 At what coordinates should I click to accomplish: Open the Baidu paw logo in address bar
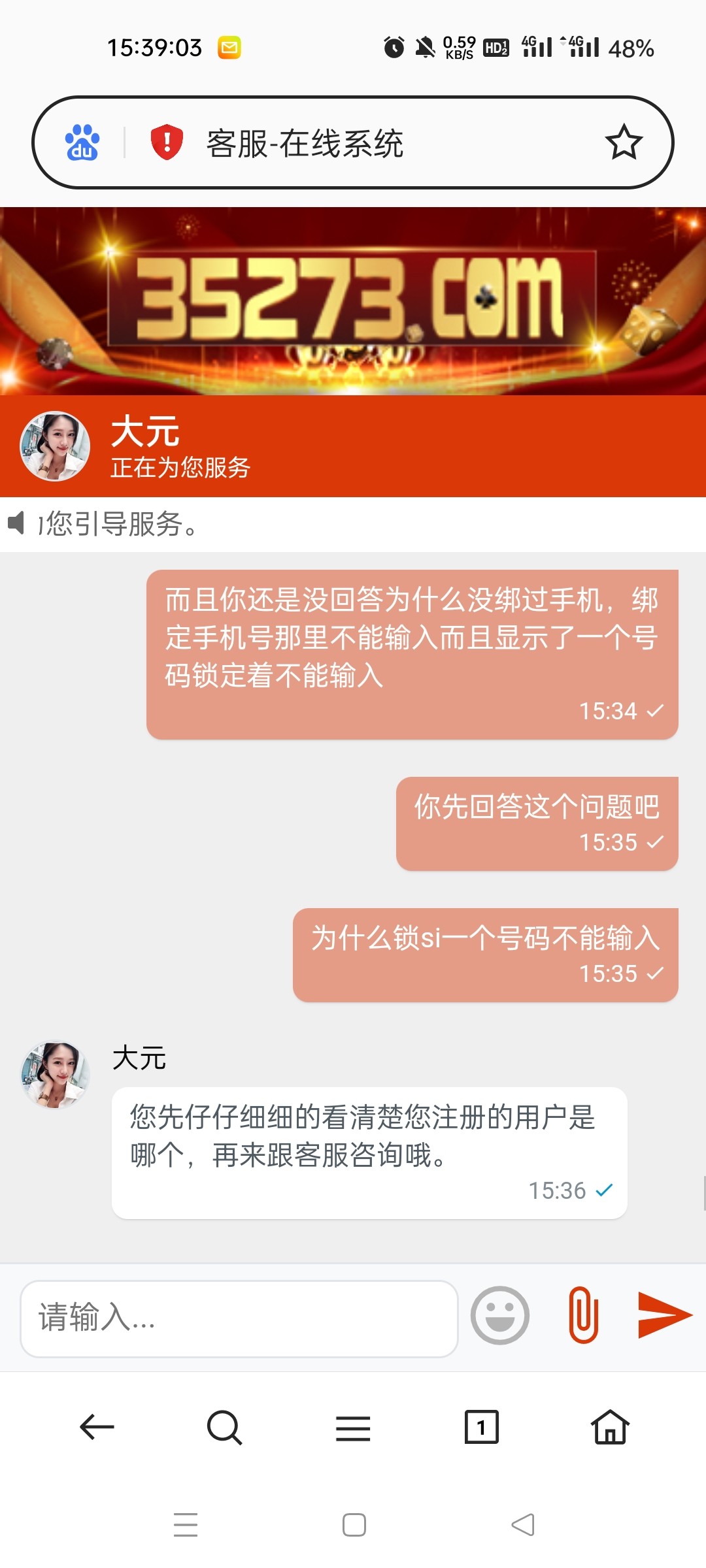coord(82,142)
